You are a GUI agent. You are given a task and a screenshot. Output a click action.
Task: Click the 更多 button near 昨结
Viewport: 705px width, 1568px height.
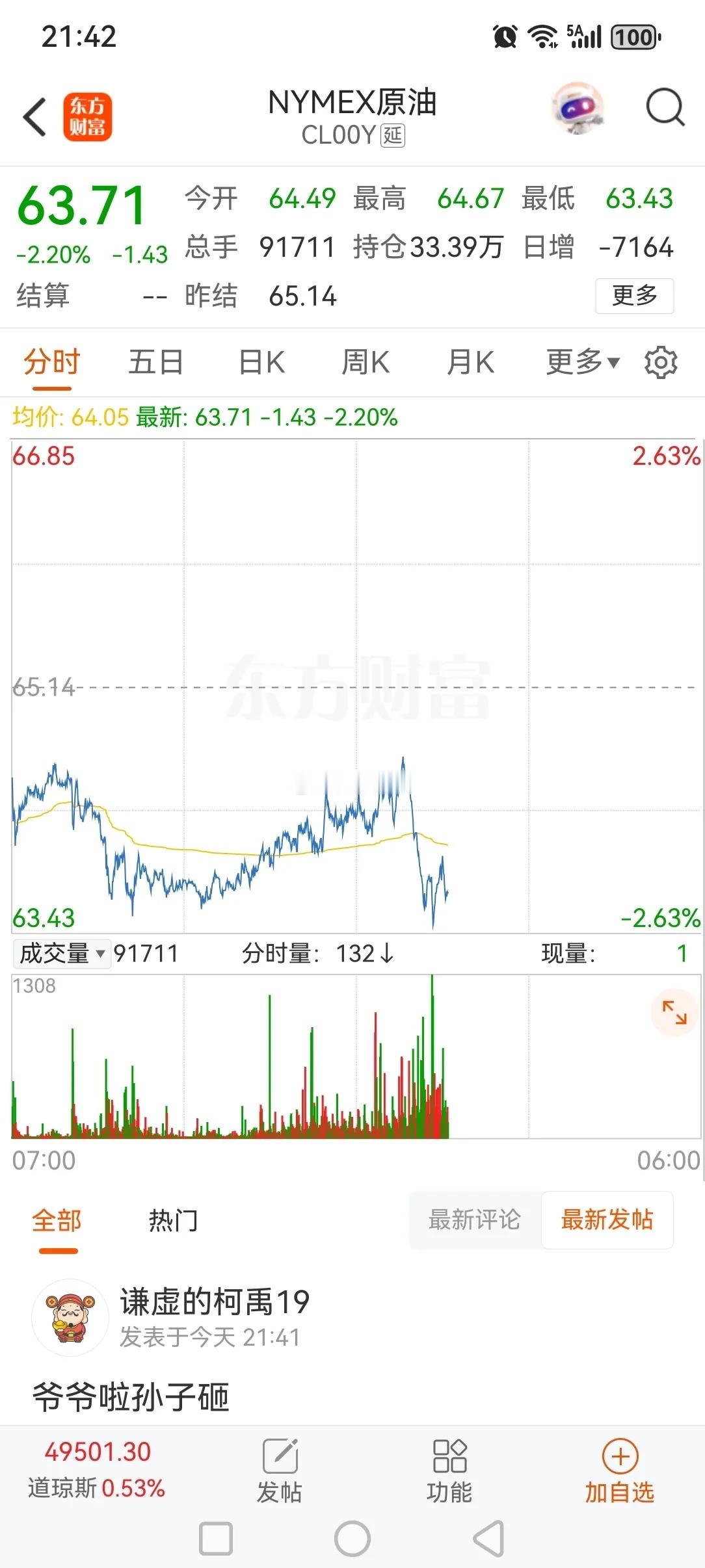pos(633,296)
